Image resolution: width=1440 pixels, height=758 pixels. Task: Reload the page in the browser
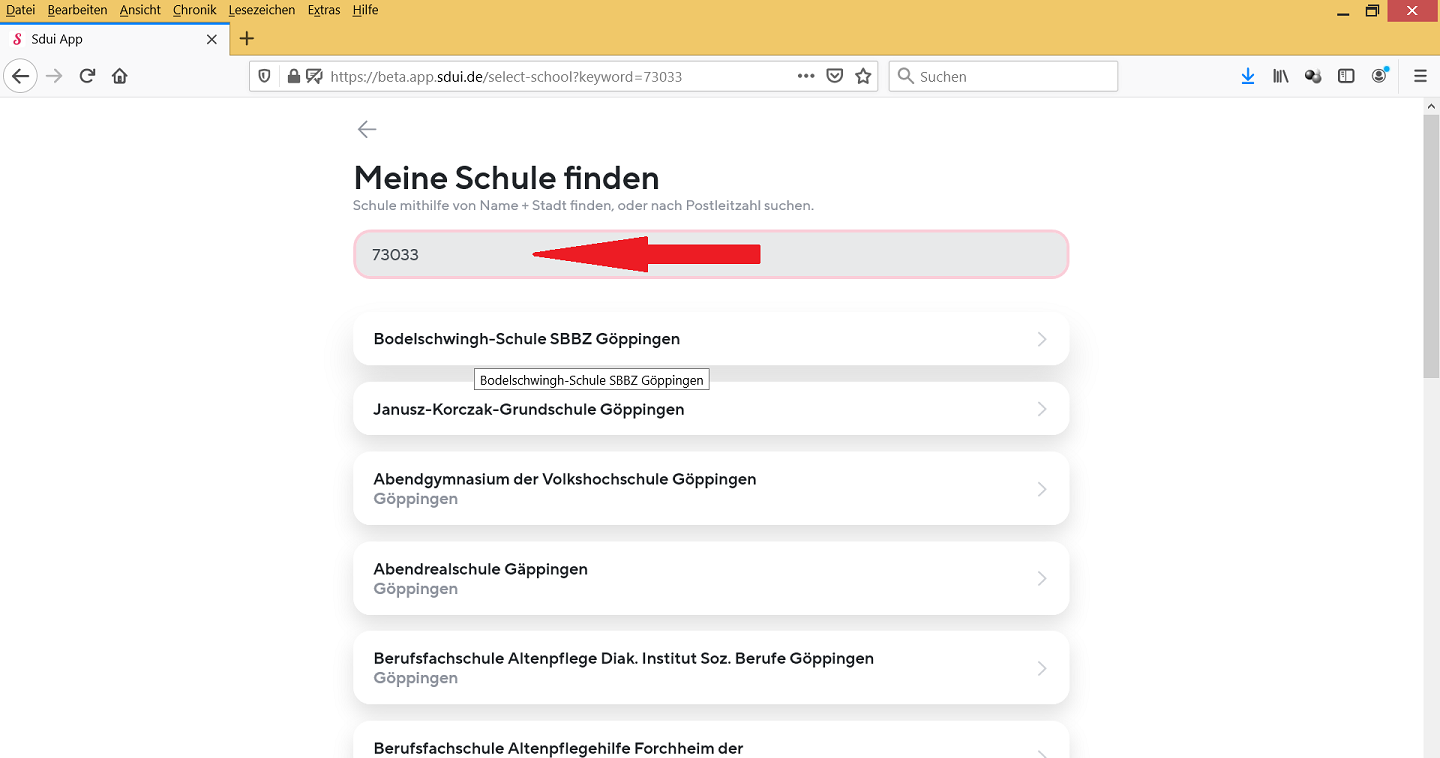tap(87, 76)
